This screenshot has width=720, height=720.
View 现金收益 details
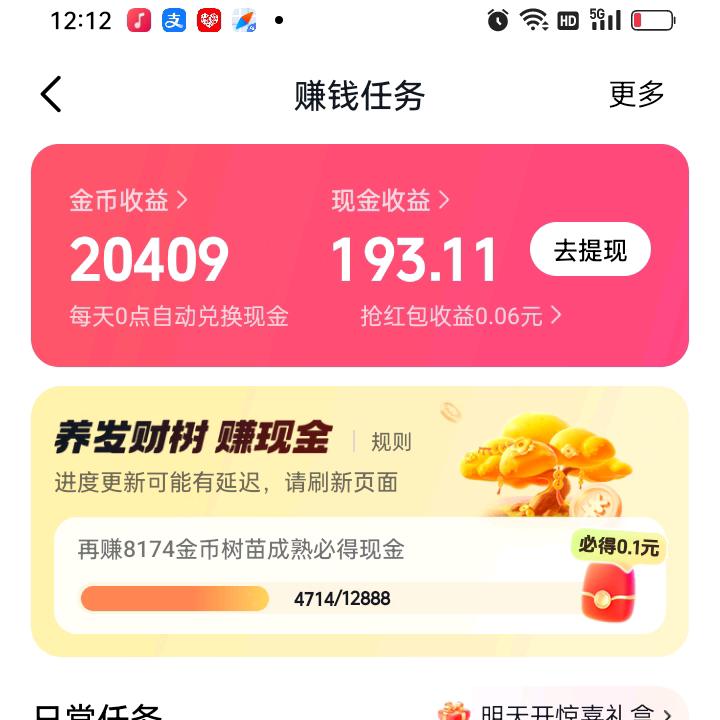pyautogui.click(x=391, y=200)
